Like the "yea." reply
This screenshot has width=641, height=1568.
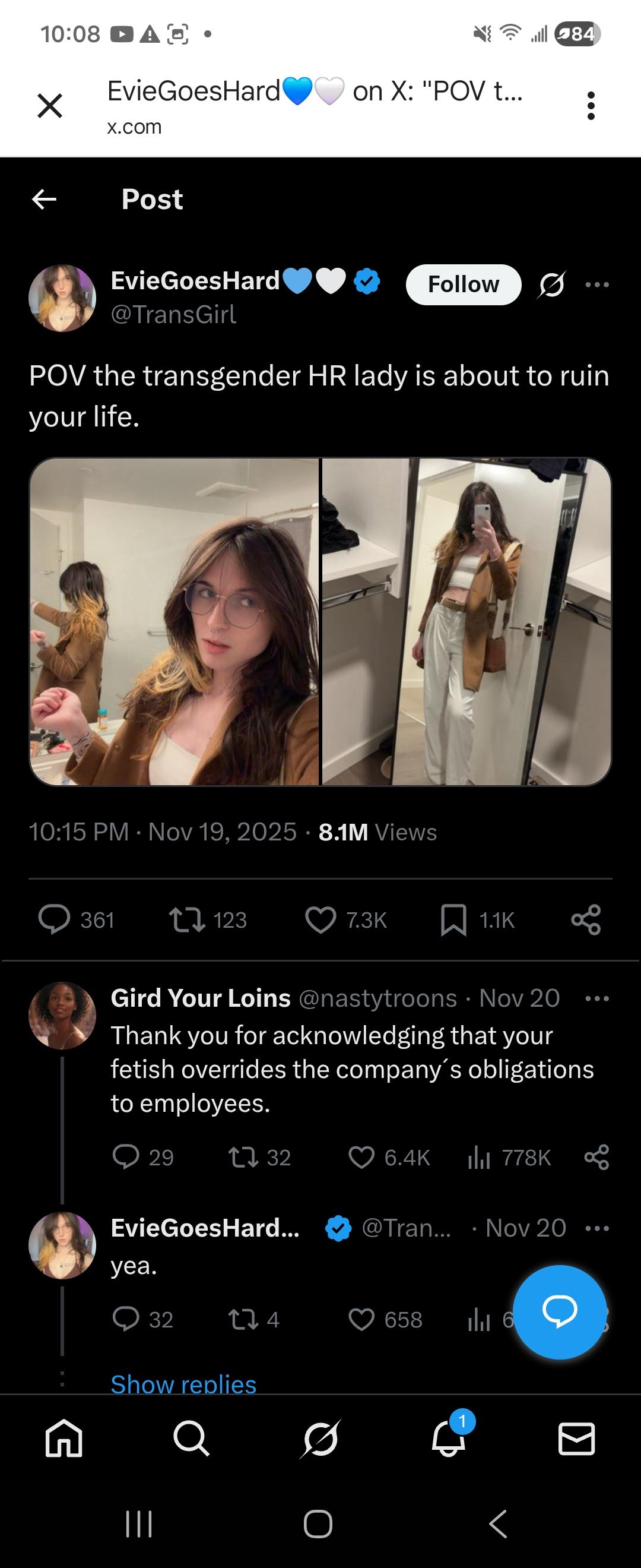pyautogui.click(x=362, y=1320)
